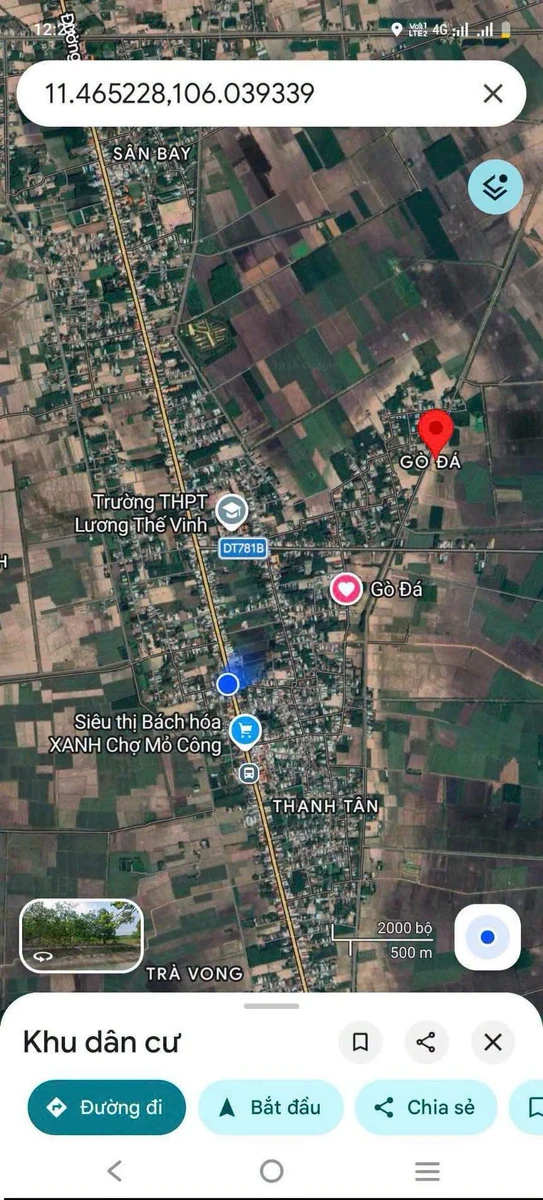Open Bách hóa XANH Chợ Mỏ Công marker
Screen dimensions: 543x1200
(x=245, y=730)
